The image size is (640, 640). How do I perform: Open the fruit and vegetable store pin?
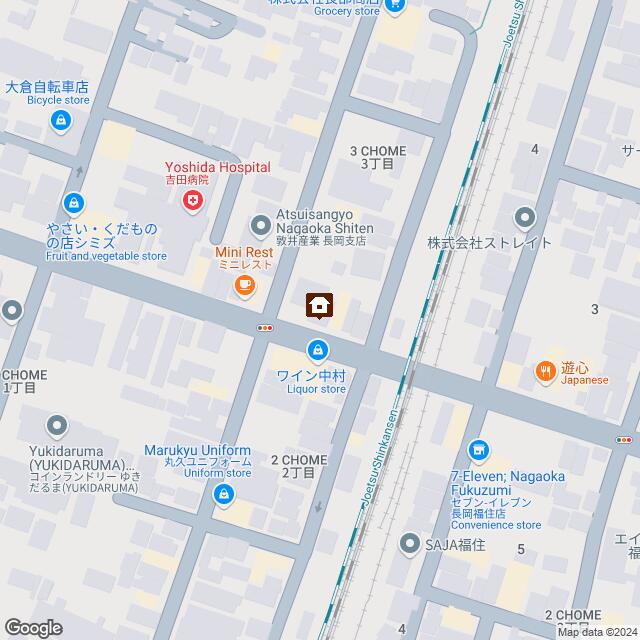pyautogui.click(x=74, y=203)
